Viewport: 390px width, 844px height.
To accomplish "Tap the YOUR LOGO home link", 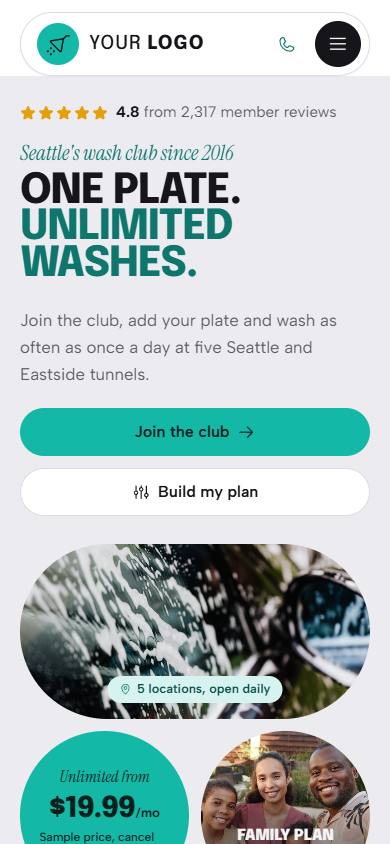I will [x=120, y=44].
